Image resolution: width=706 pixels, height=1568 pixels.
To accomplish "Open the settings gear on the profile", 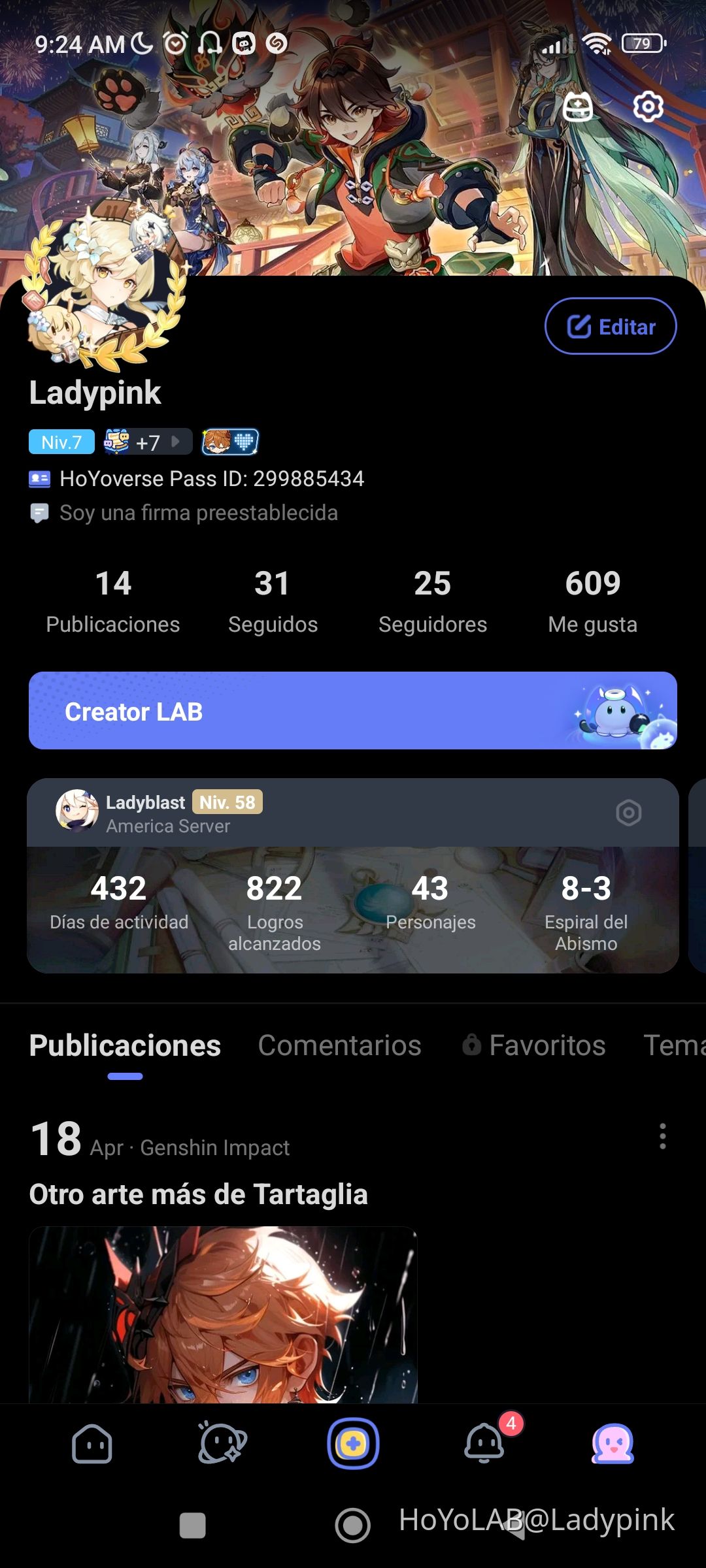I will pyautogui.click(x=647, y=107).
